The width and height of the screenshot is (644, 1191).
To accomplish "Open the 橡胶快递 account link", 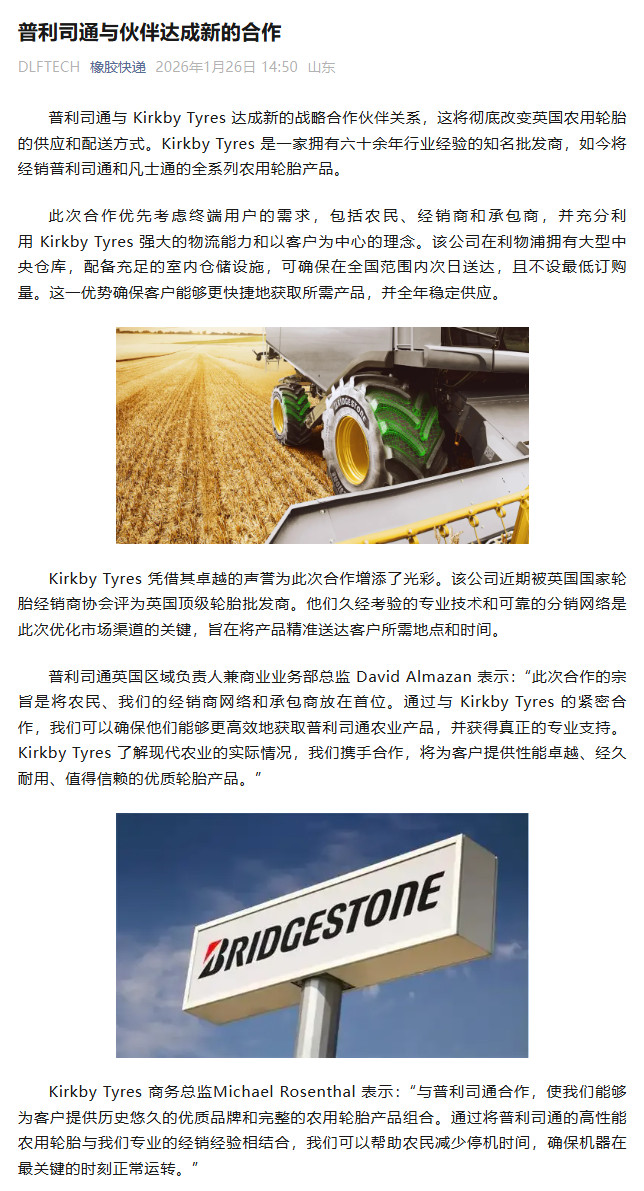I will tap(118, 67).
